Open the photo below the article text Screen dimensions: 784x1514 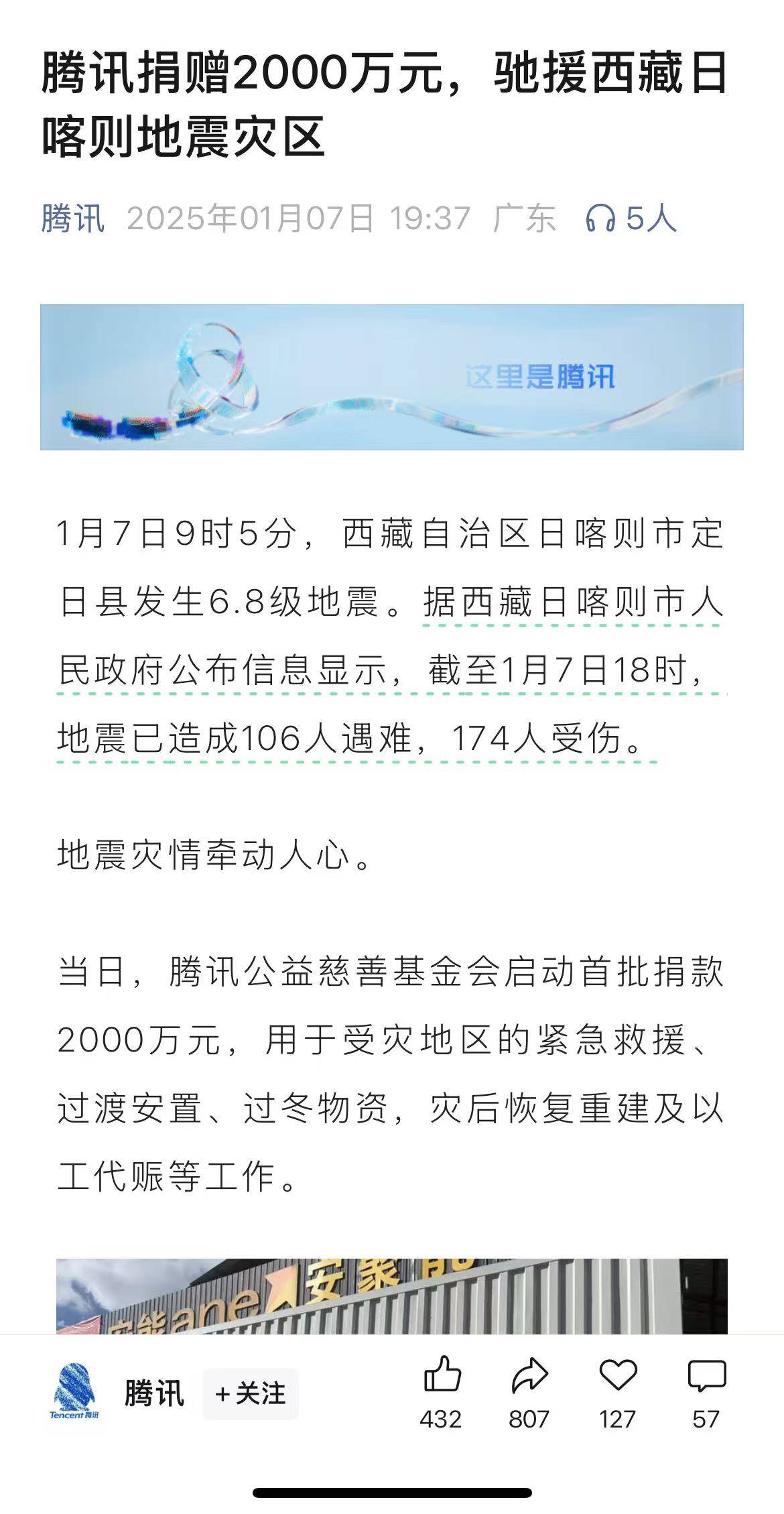click(391, 1295)
